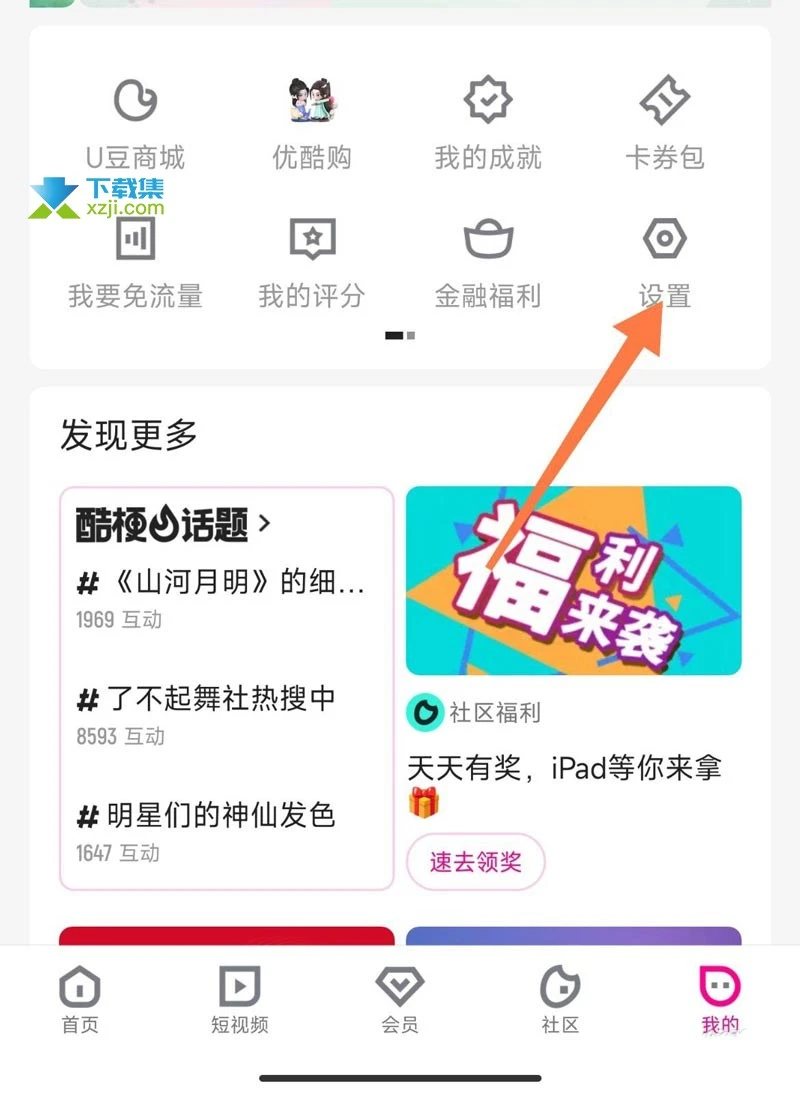Tap the 福利来袭 promo banner
800x1093 pixels.
pyautogui.click(x=575, y=582)
